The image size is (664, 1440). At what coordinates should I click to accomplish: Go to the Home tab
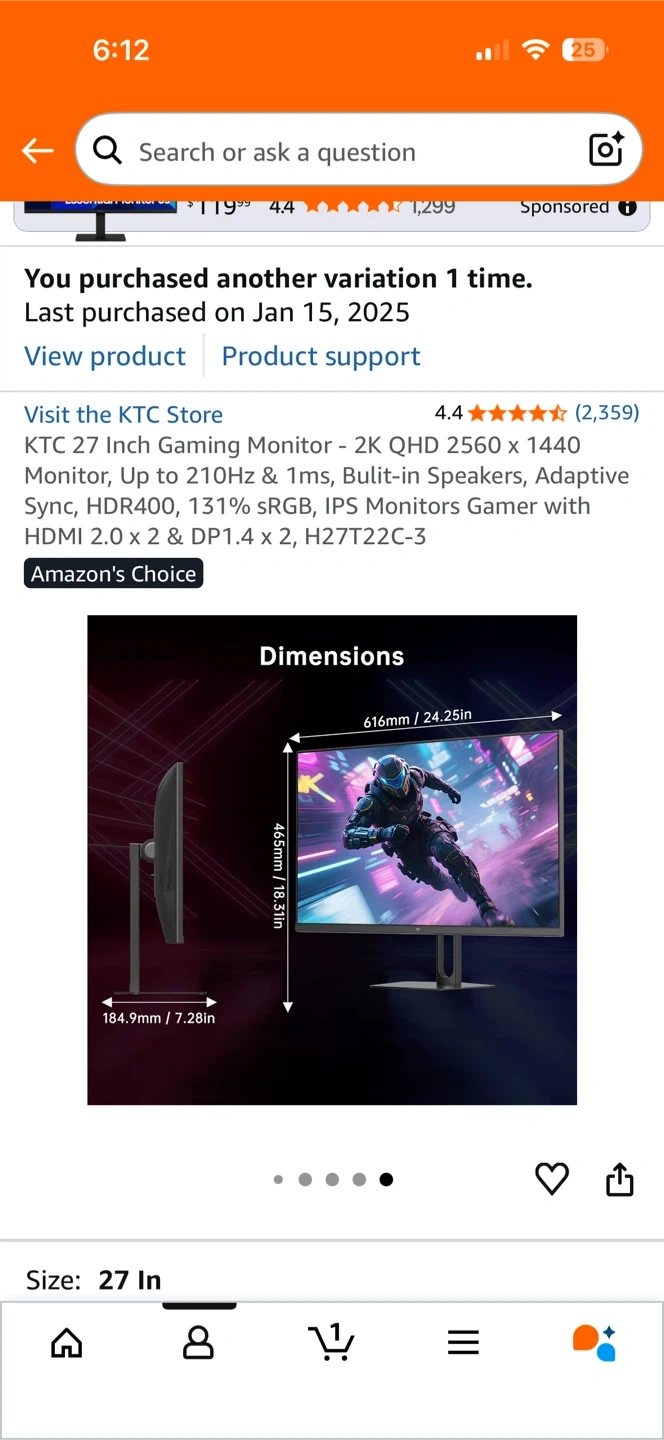click(67, 1343)
